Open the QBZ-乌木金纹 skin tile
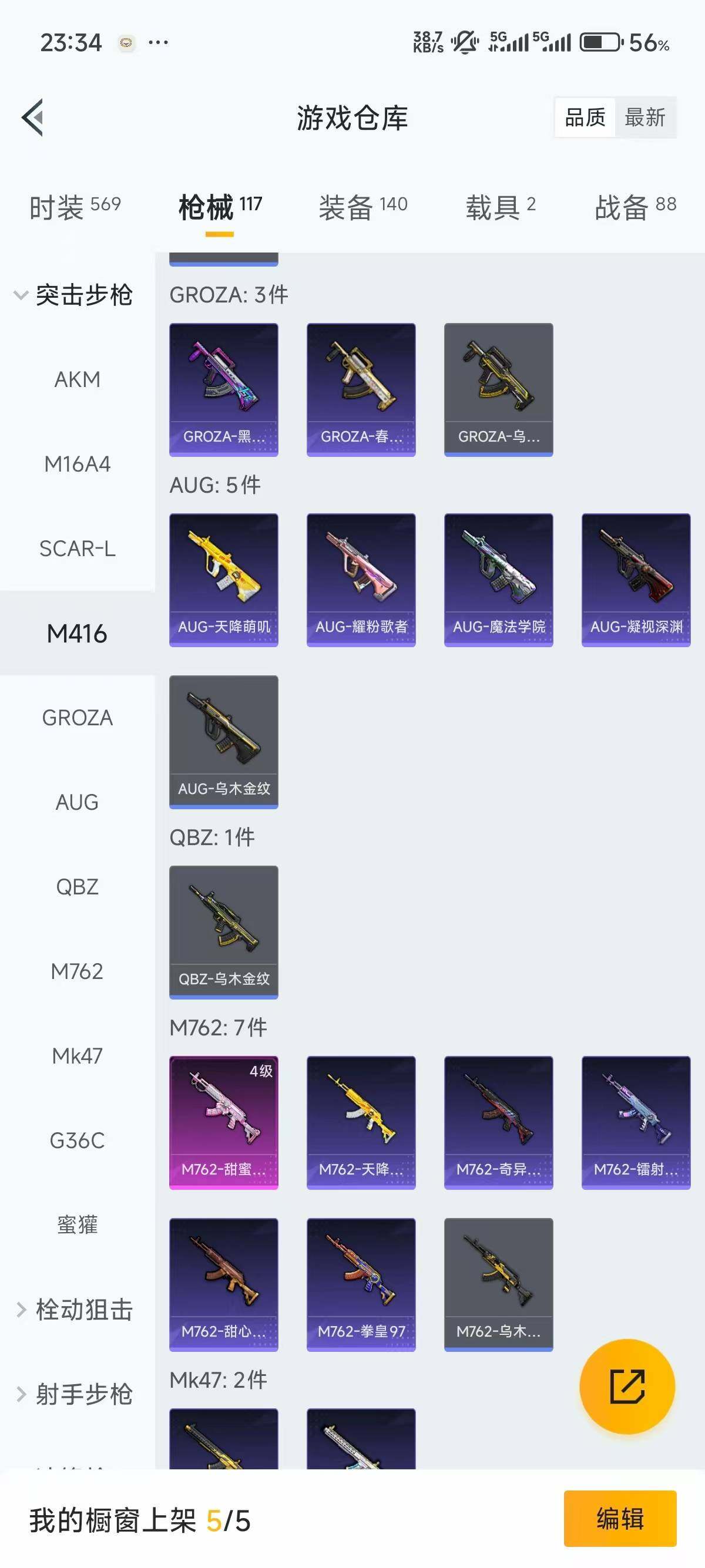The height and width of the screenshot is (1568, 705). [223, 932]
